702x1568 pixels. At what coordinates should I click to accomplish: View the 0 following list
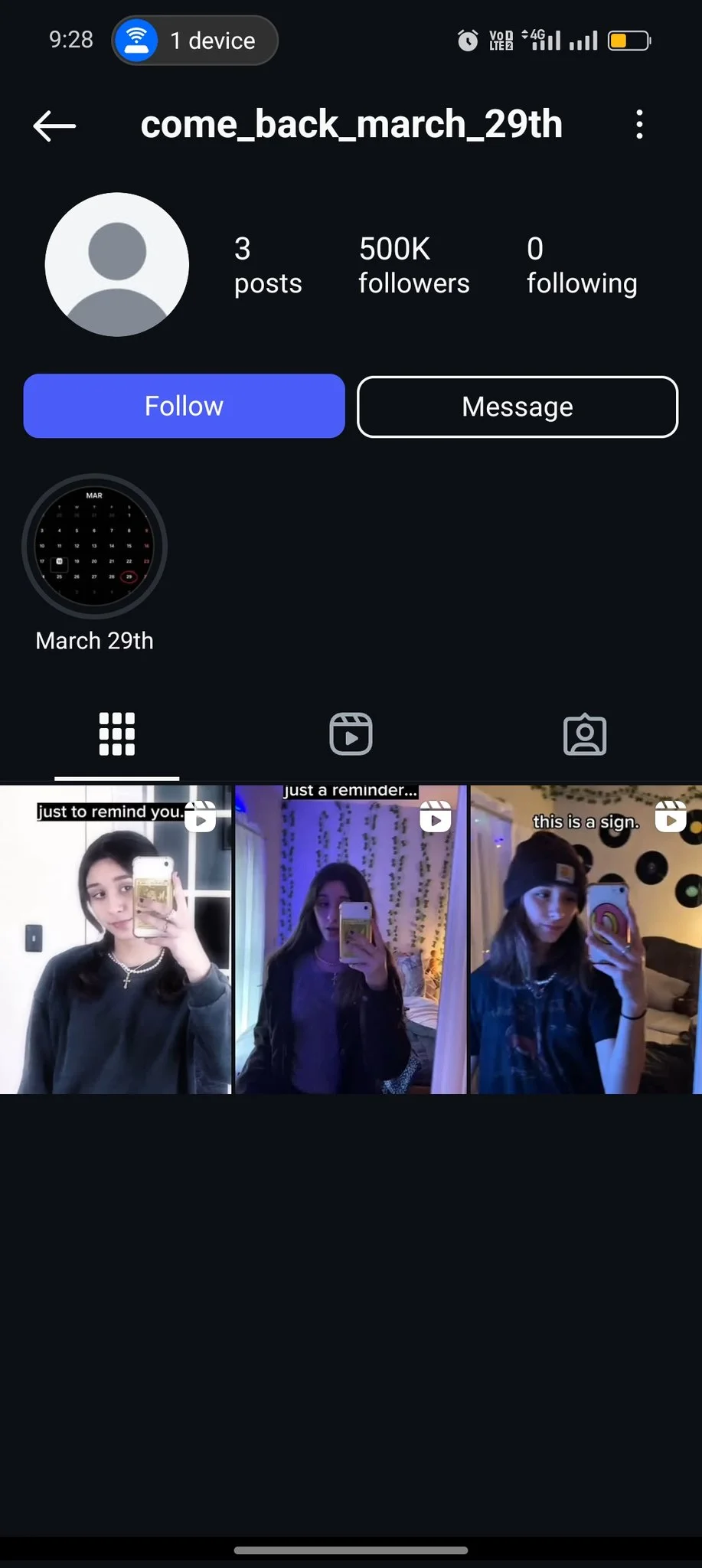pyautogui.click(x=581, y=265)
